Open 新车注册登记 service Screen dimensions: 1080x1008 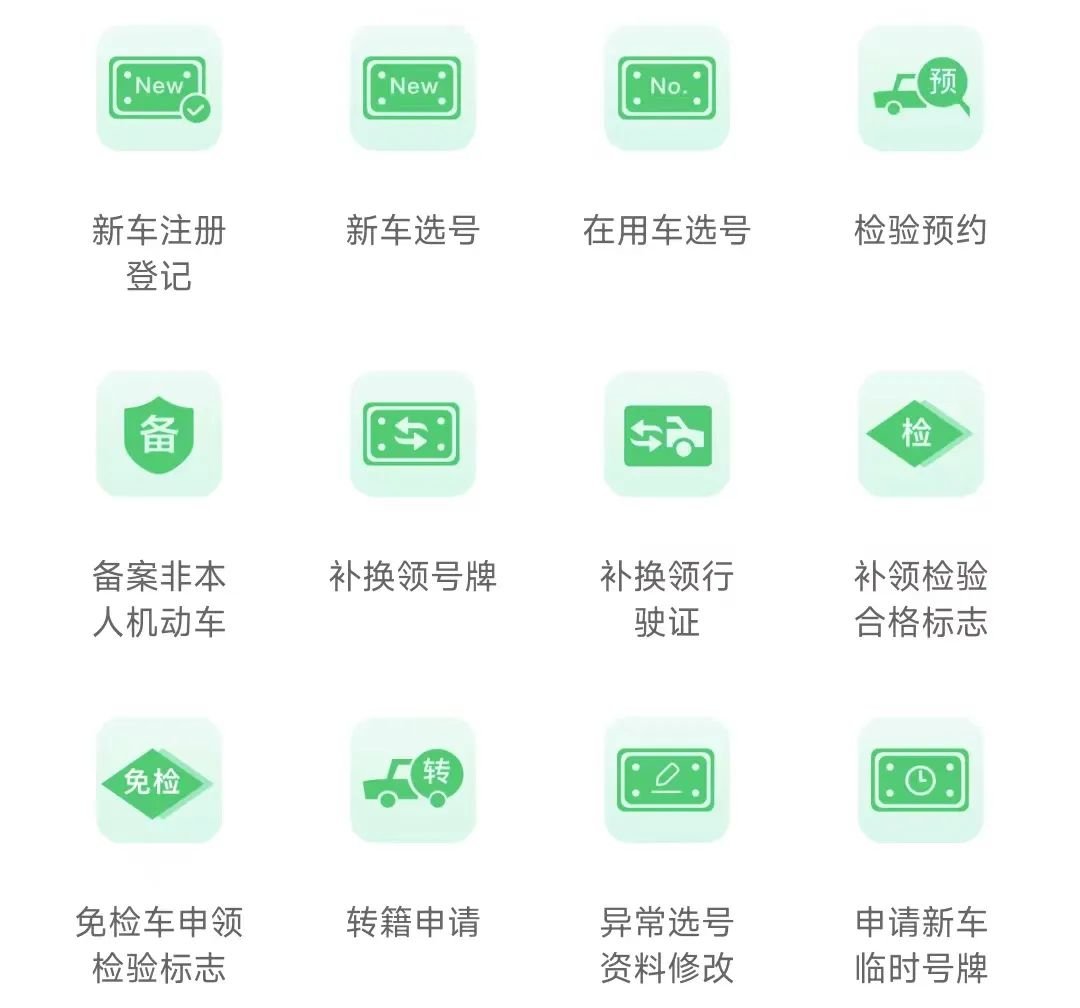159,89
